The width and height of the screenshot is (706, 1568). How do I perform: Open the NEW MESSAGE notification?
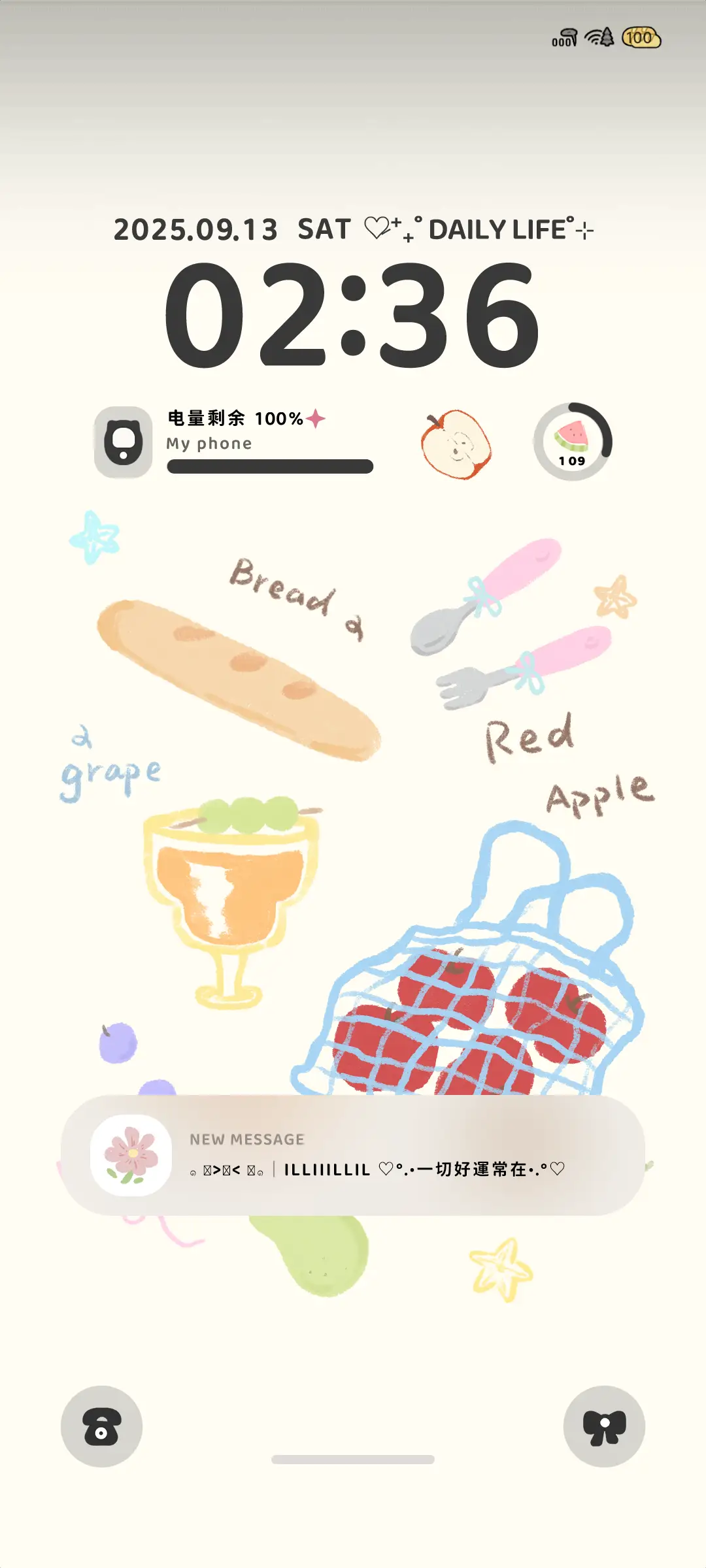pos(353,1155)
